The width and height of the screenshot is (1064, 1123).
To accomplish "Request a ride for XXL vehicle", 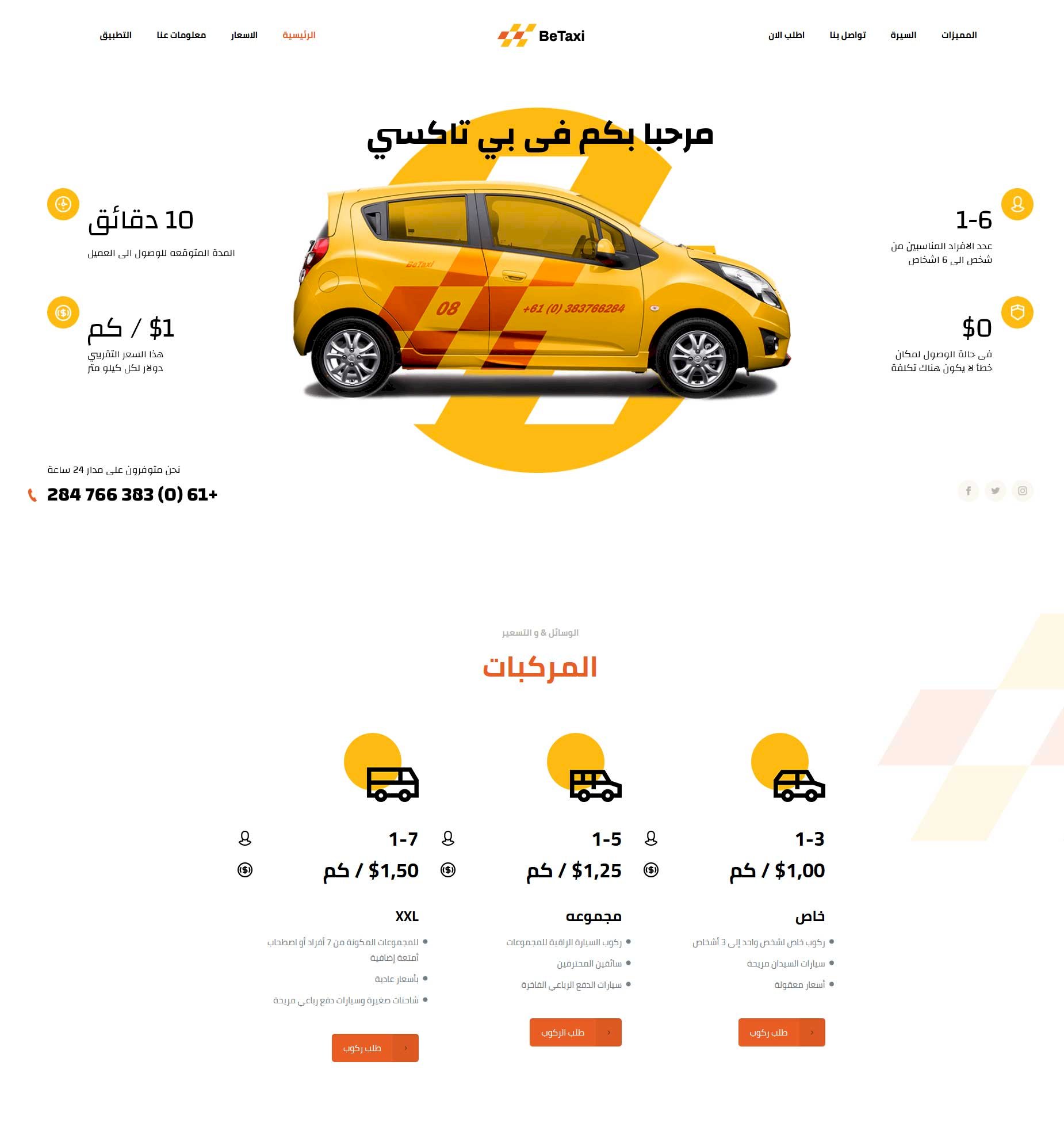I will coord(374,1048).
